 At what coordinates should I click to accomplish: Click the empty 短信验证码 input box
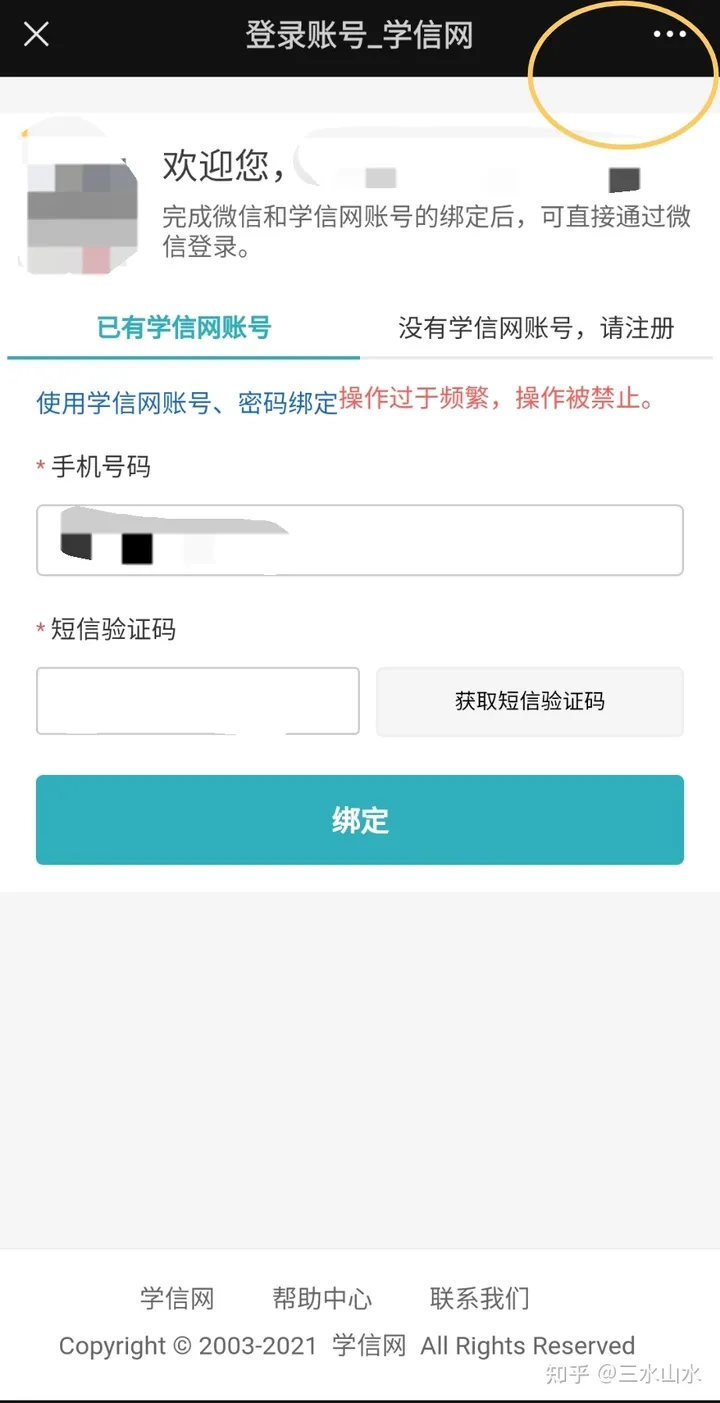[x=197, y=701]
